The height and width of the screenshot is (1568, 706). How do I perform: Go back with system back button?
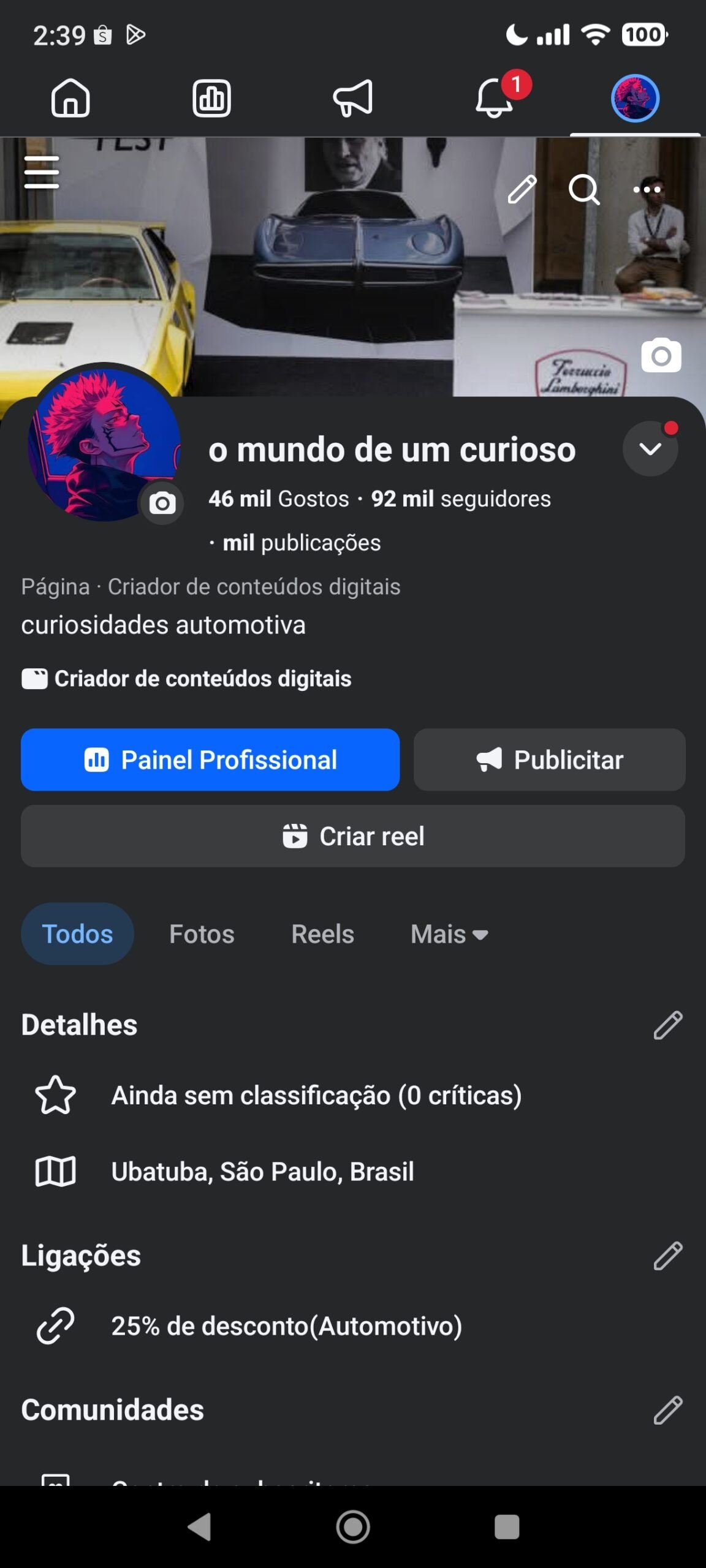[199, 1526]
